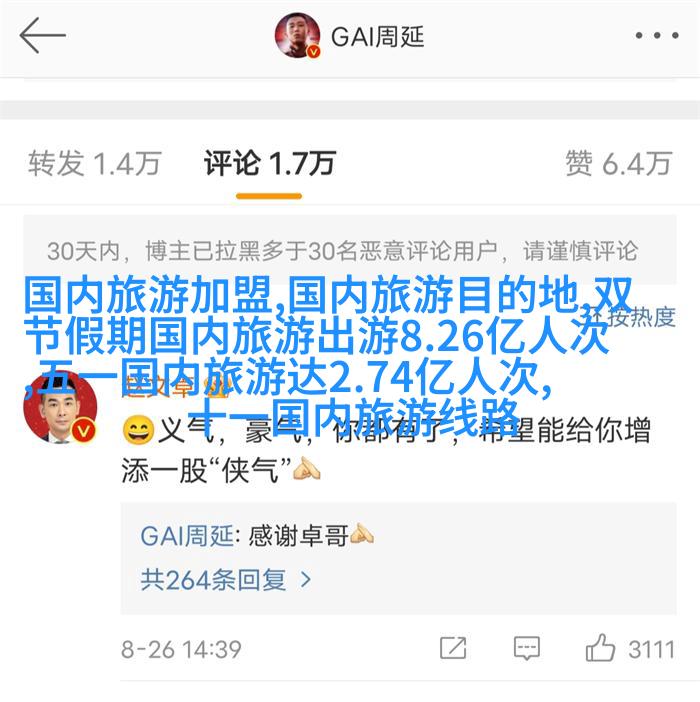Viewport: 700px width, 702px height.
Task: Switch to the 转发 1.4万 tab
Action: tap(95, 163)
